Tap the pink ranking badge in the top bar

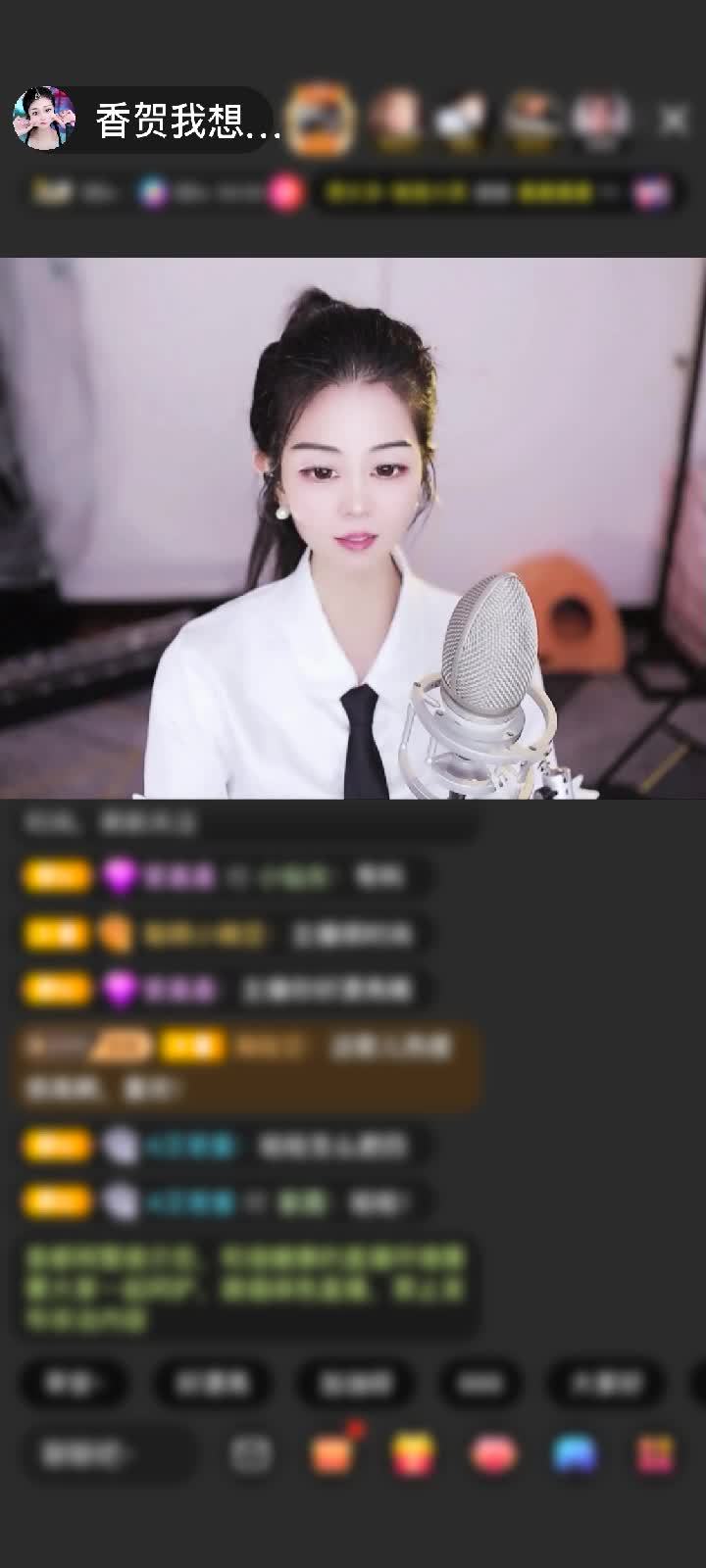tap(282, 193)
